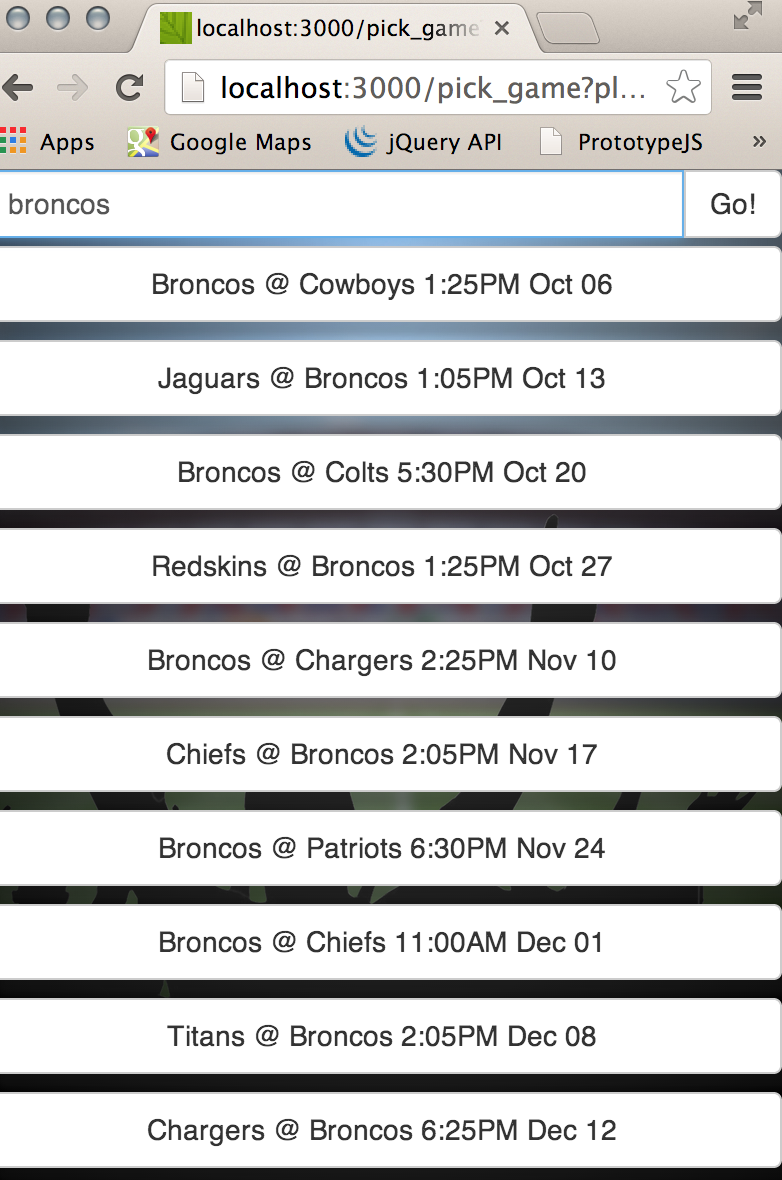782x1180 pixels.
Task: Pick Chargers @ Broncos Dec 12 game
Action: coord(390,1130)
